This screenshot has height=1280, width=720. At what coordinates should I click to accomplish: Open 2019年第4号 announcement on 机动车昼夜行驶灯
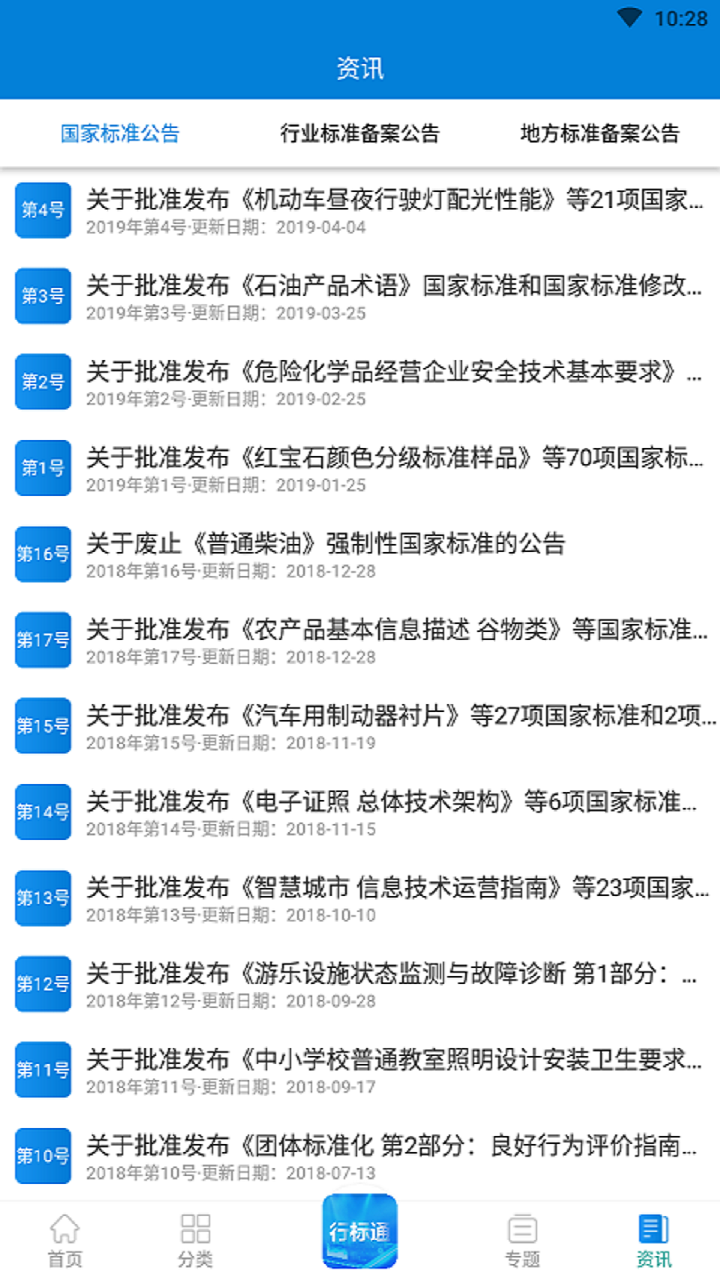tap(360, 210)
